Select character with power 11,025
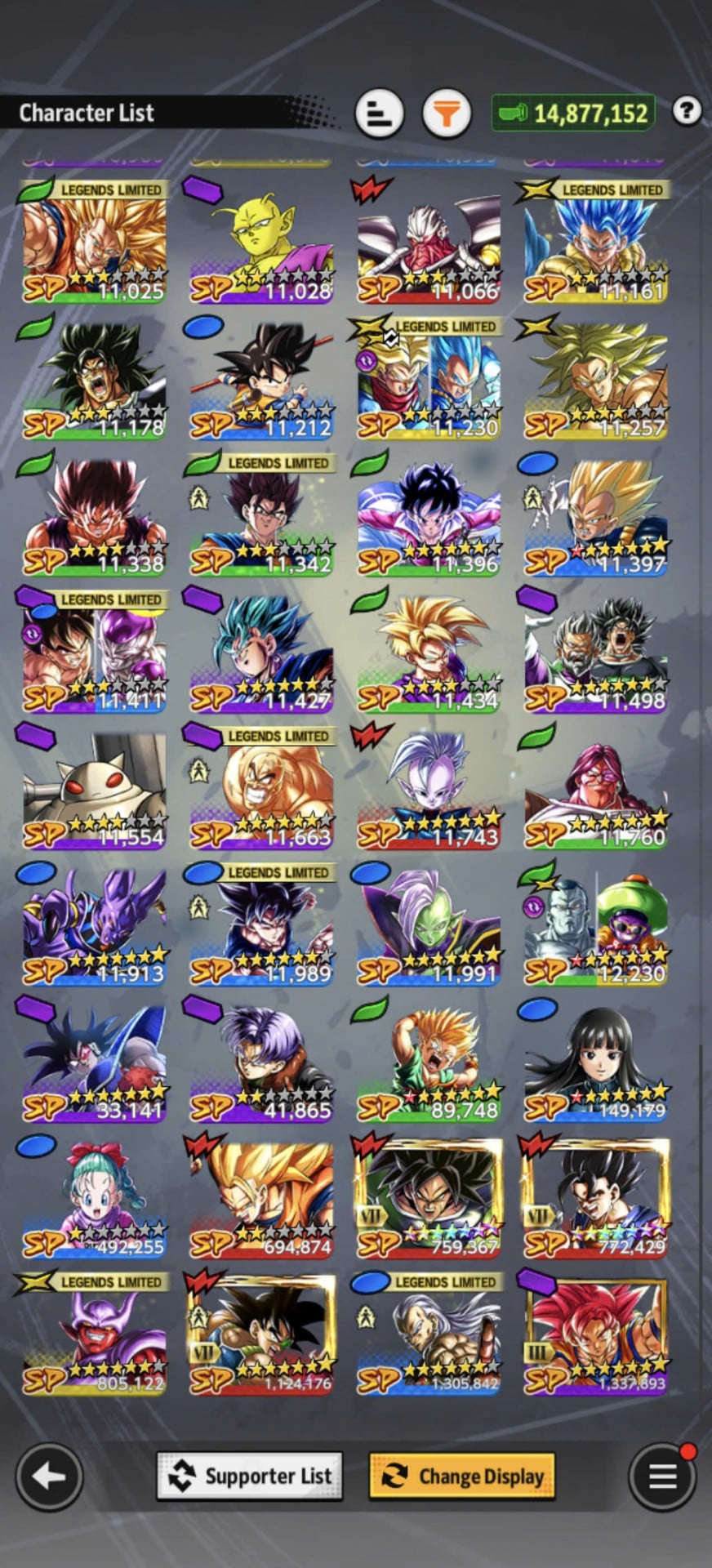Viewport: 712px width, 1568px height. (x=95, y=243)
